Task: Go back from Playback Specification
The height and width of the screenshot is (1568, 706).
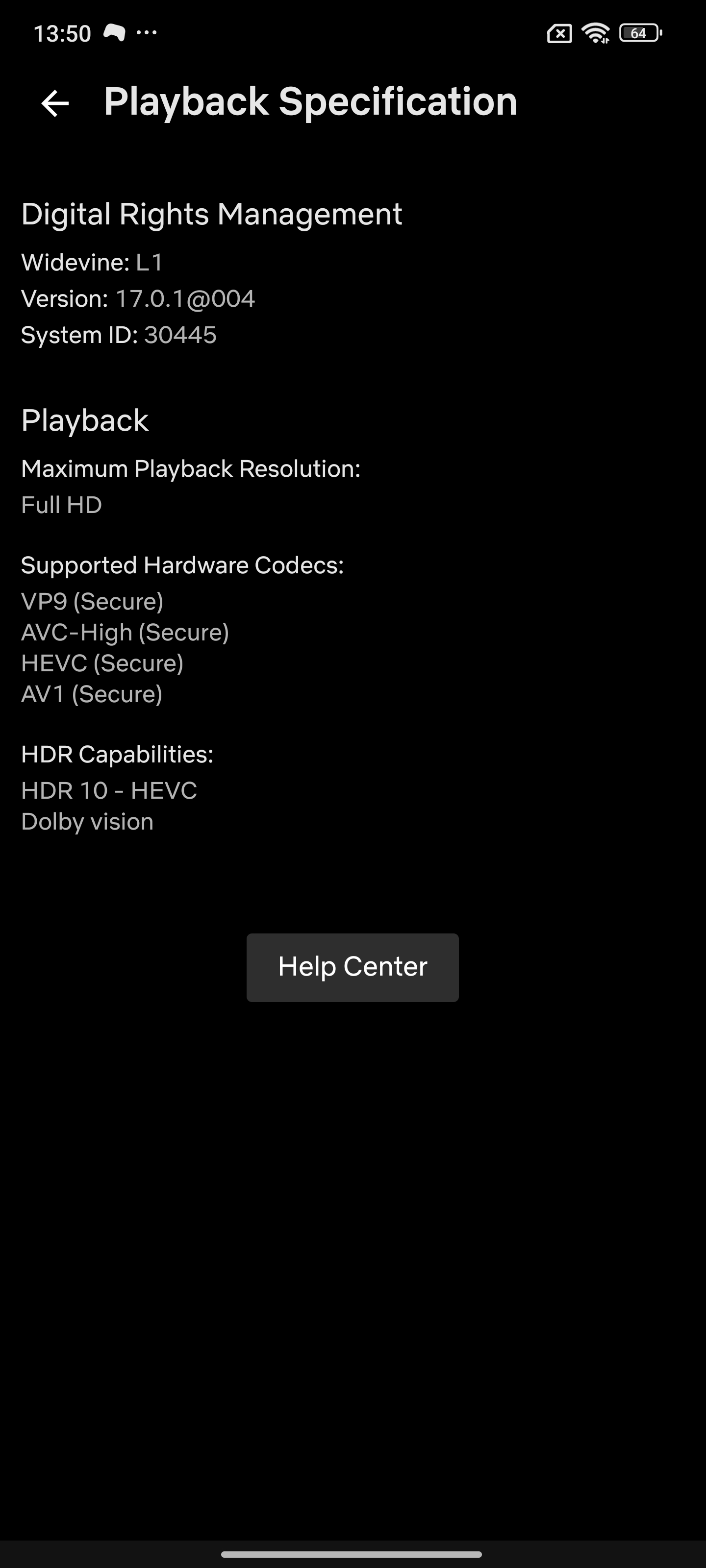Action: [55, 103]
